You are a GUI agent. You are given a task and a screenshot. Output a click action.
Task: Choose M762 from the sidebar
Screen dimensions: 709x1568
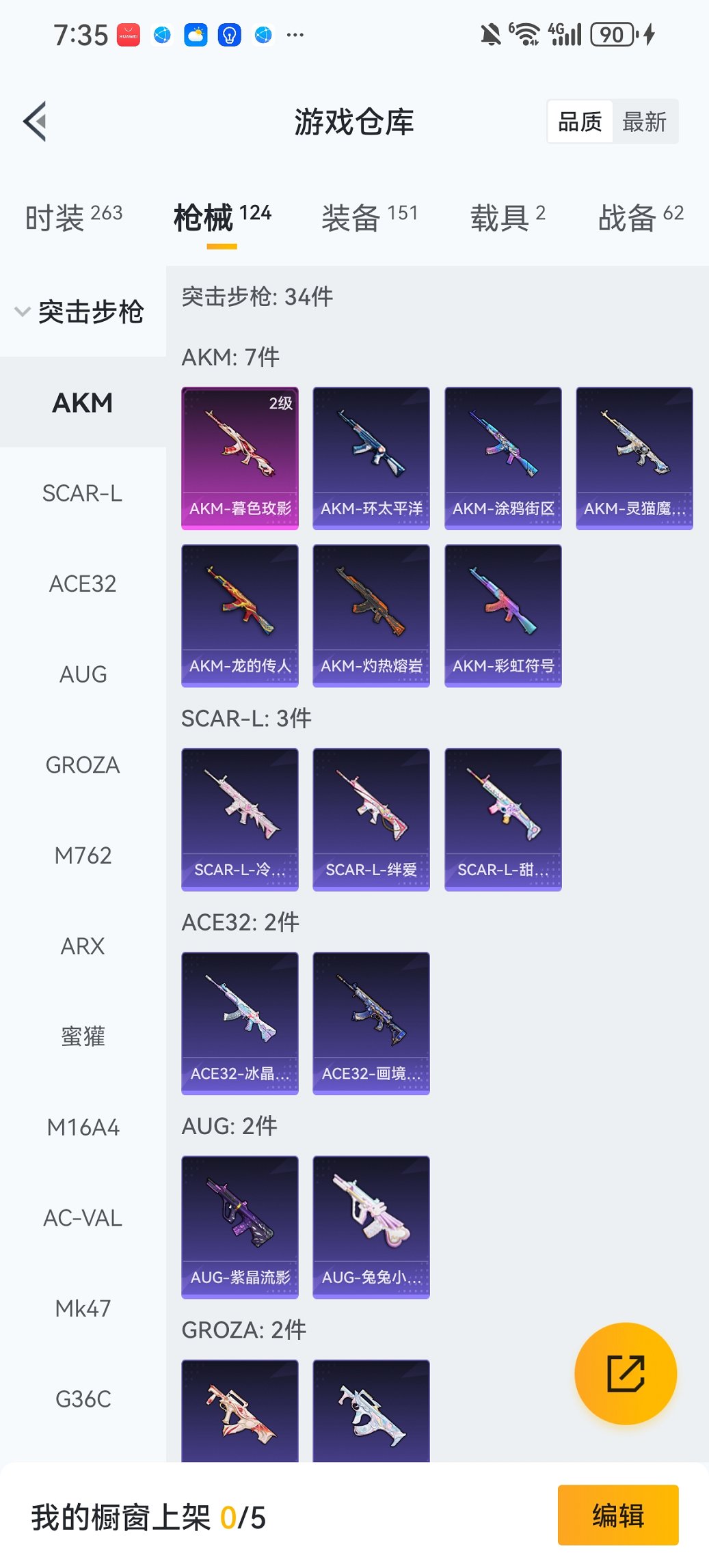[x=83, y=855]
